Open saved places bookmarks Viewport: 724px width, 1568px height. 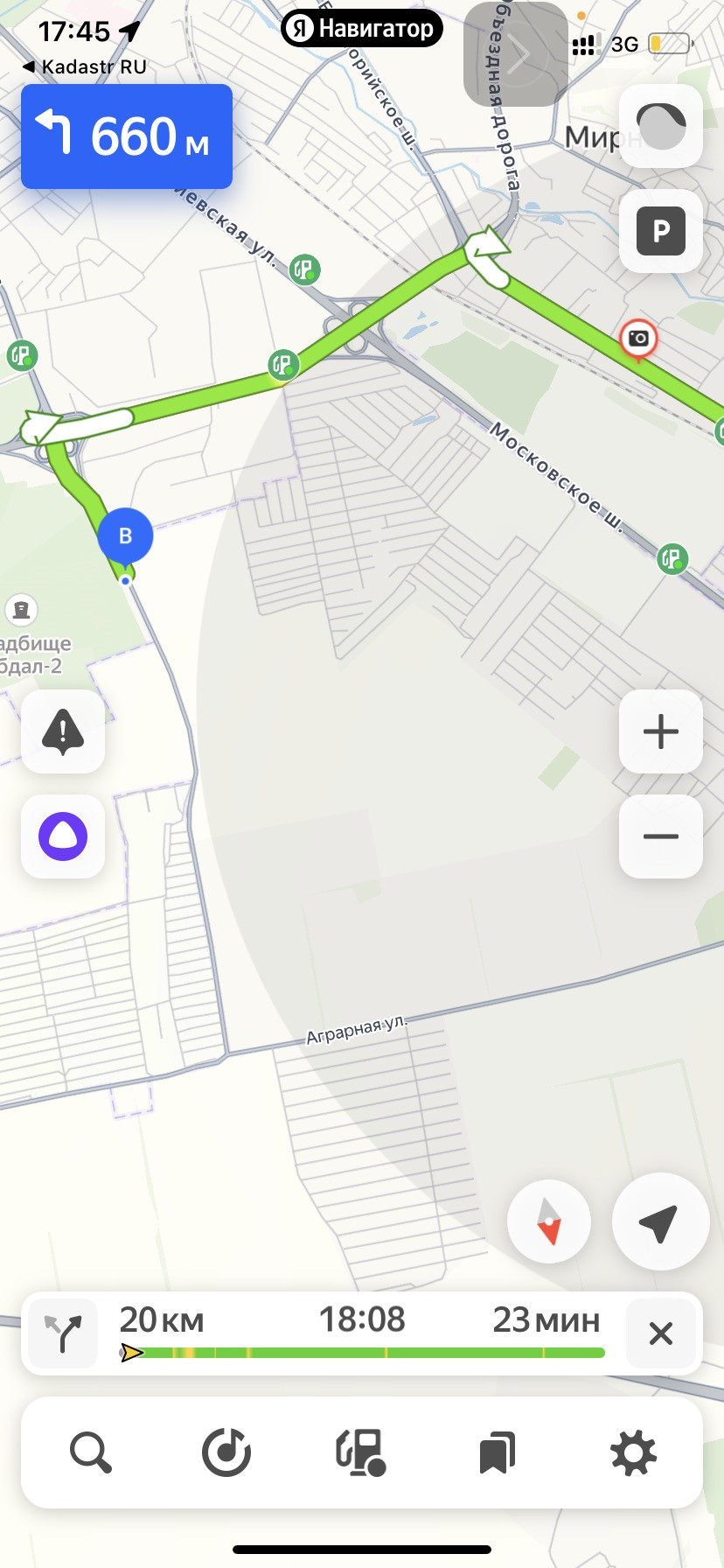coord(498,1452)
